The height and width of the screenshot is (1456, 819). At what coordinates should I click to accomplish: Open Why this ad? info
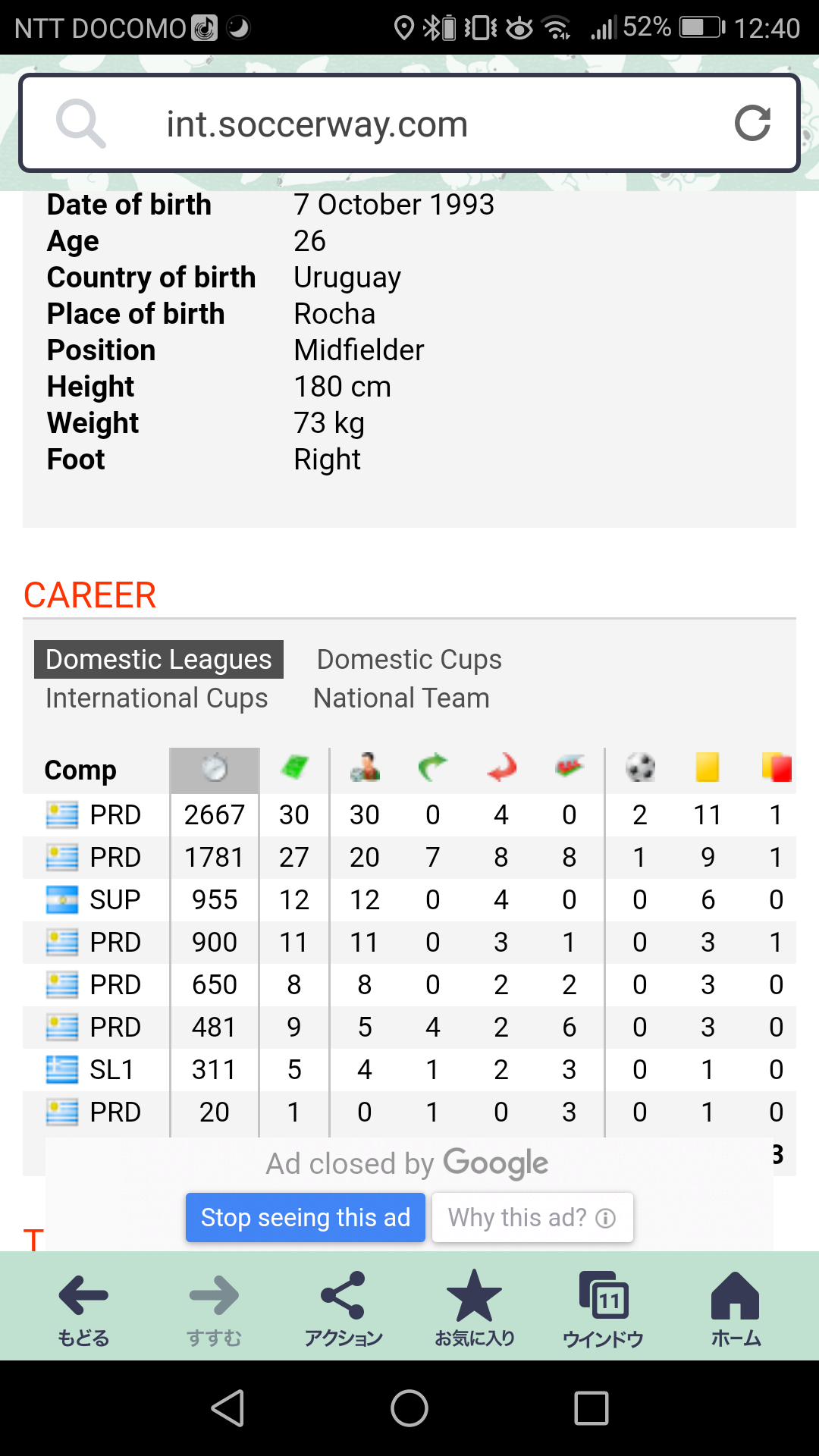point(532,1218)
